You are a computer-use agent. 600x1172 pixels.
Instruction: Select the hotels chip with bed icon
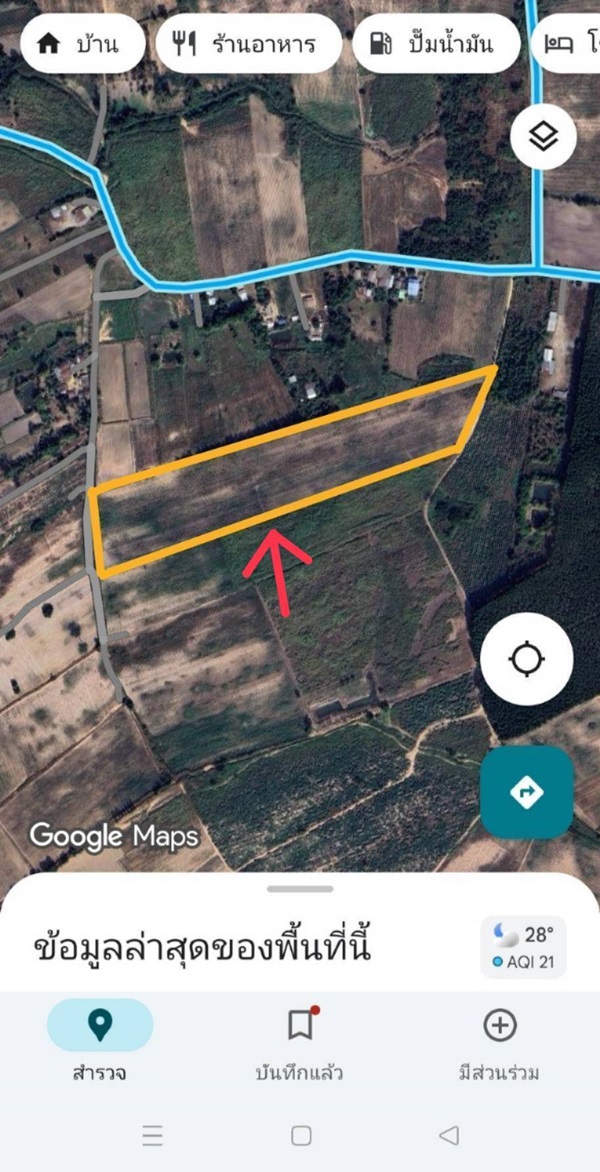pyautogui.click(x=570, y=44)
